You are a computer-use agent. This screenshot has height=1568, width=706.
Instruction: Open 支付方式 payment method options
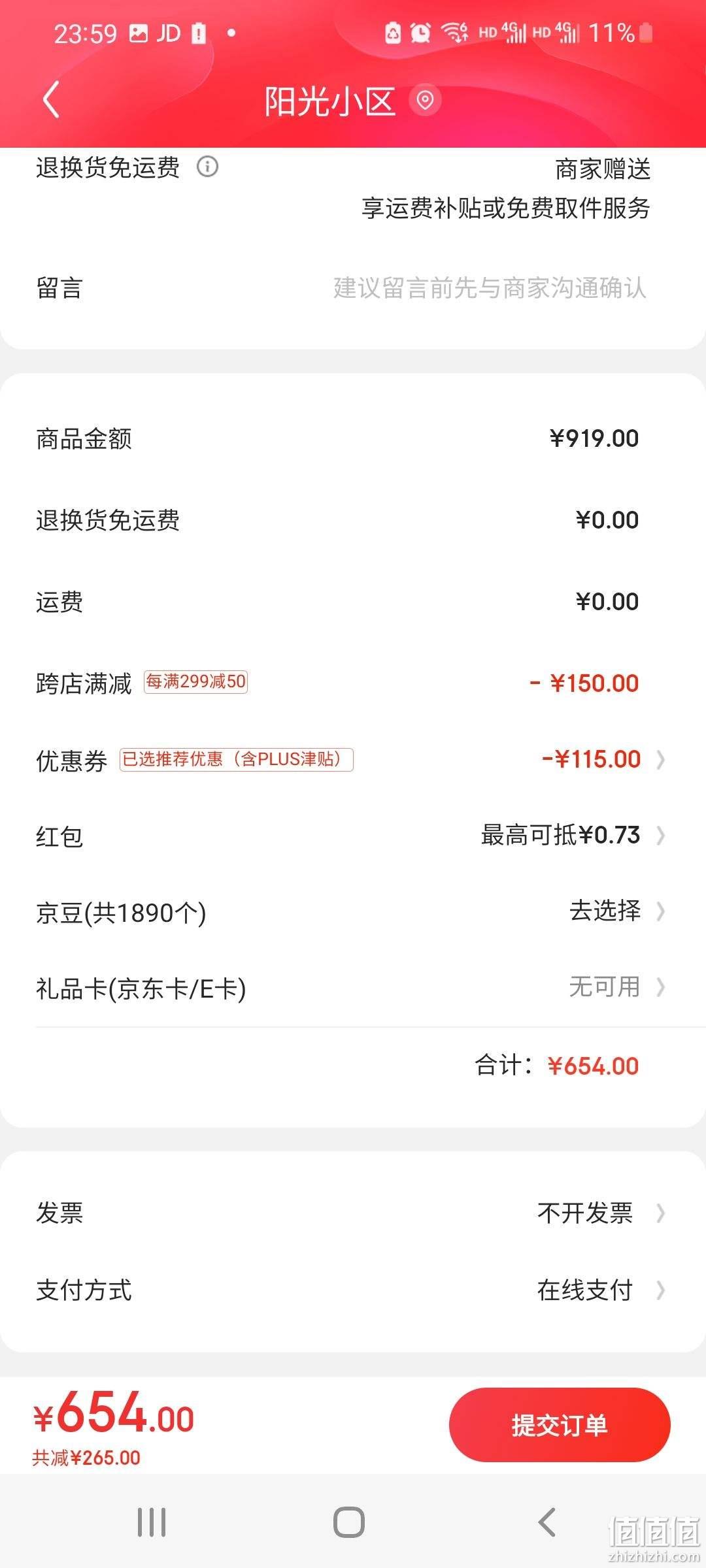coord(353,1290)
